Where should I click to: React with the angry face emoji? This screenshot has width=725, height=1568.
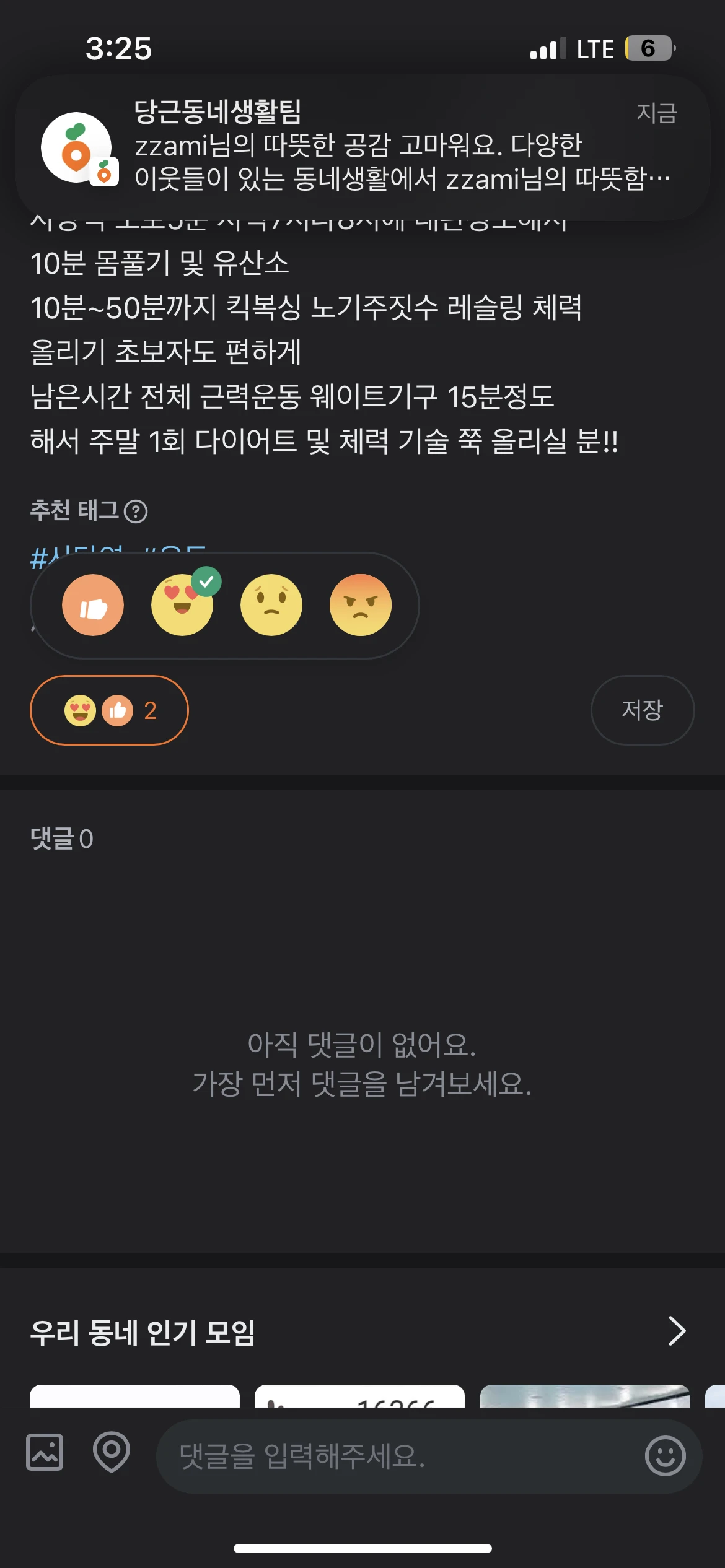click(361, 605)
